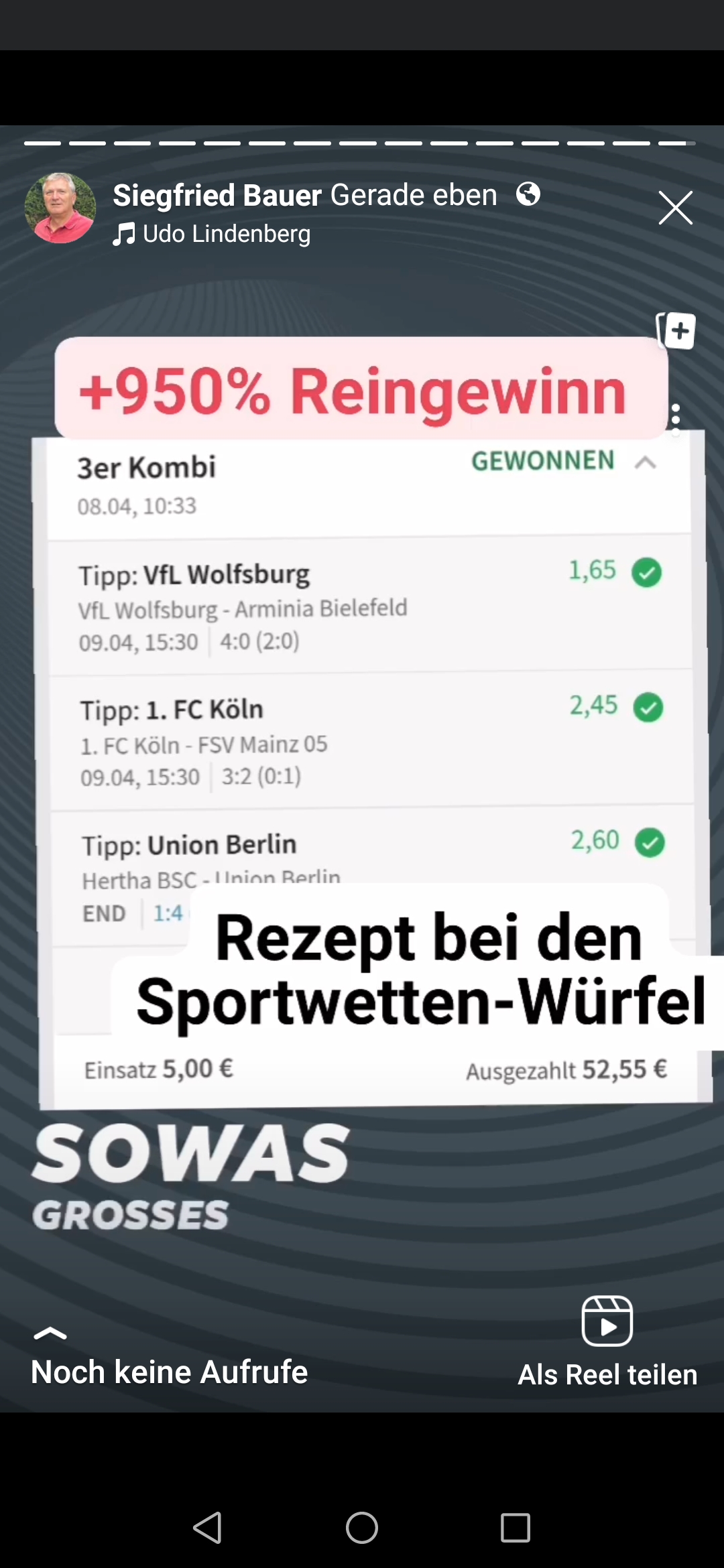Go back with system navigation
The height and width of the screenshot is (1568, 724).
tap(207, 1528)
